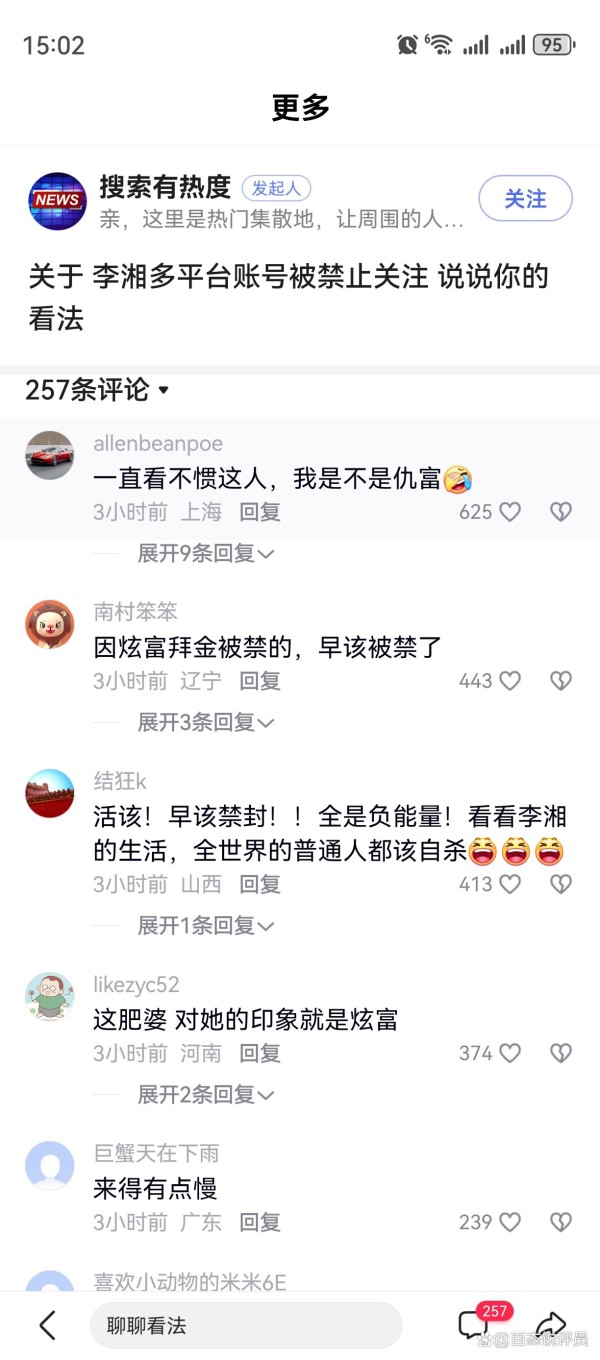Open the 聊聊看法 comment input
The height and width of the screenshot is (1360, 600).
point(245,1326)
